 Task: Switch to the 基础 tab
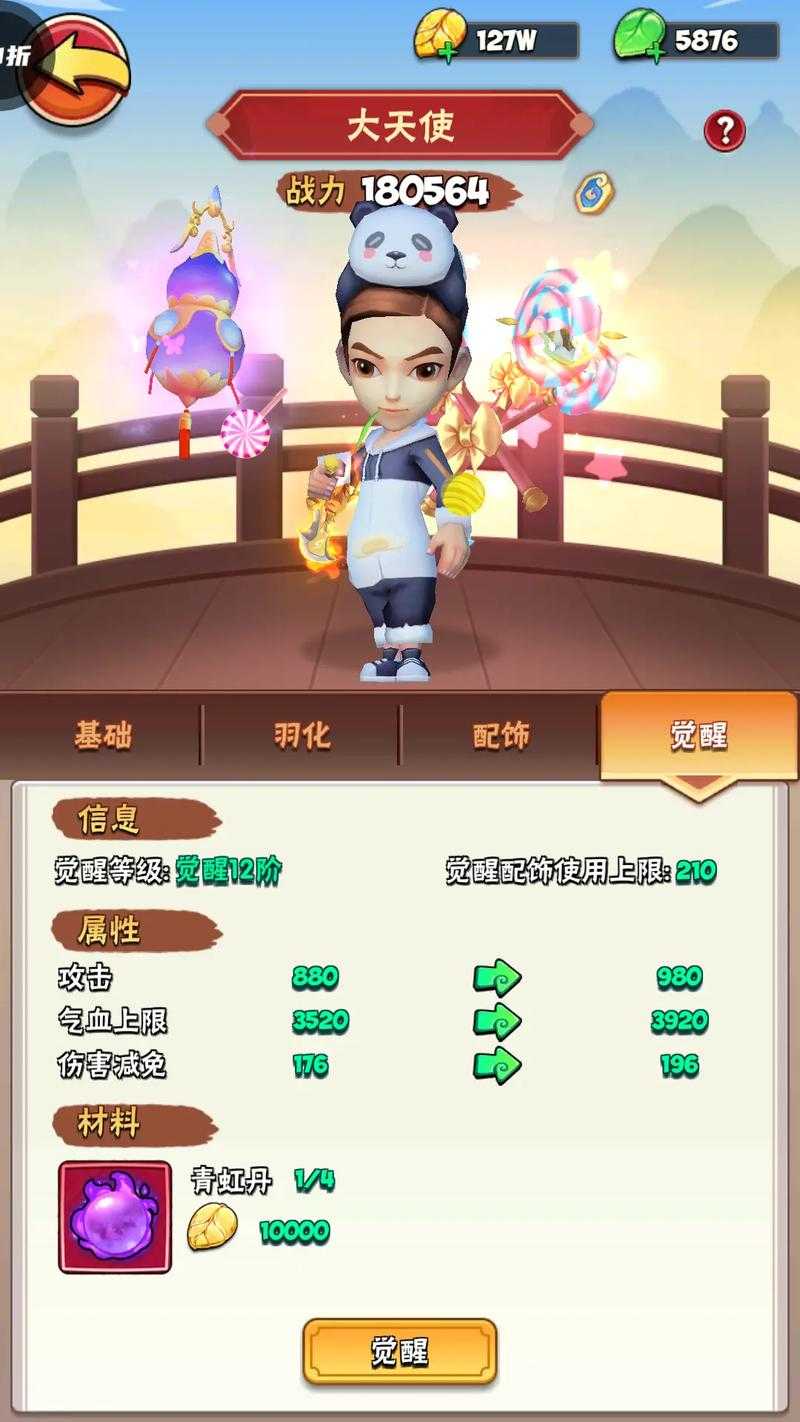[102, 736]
